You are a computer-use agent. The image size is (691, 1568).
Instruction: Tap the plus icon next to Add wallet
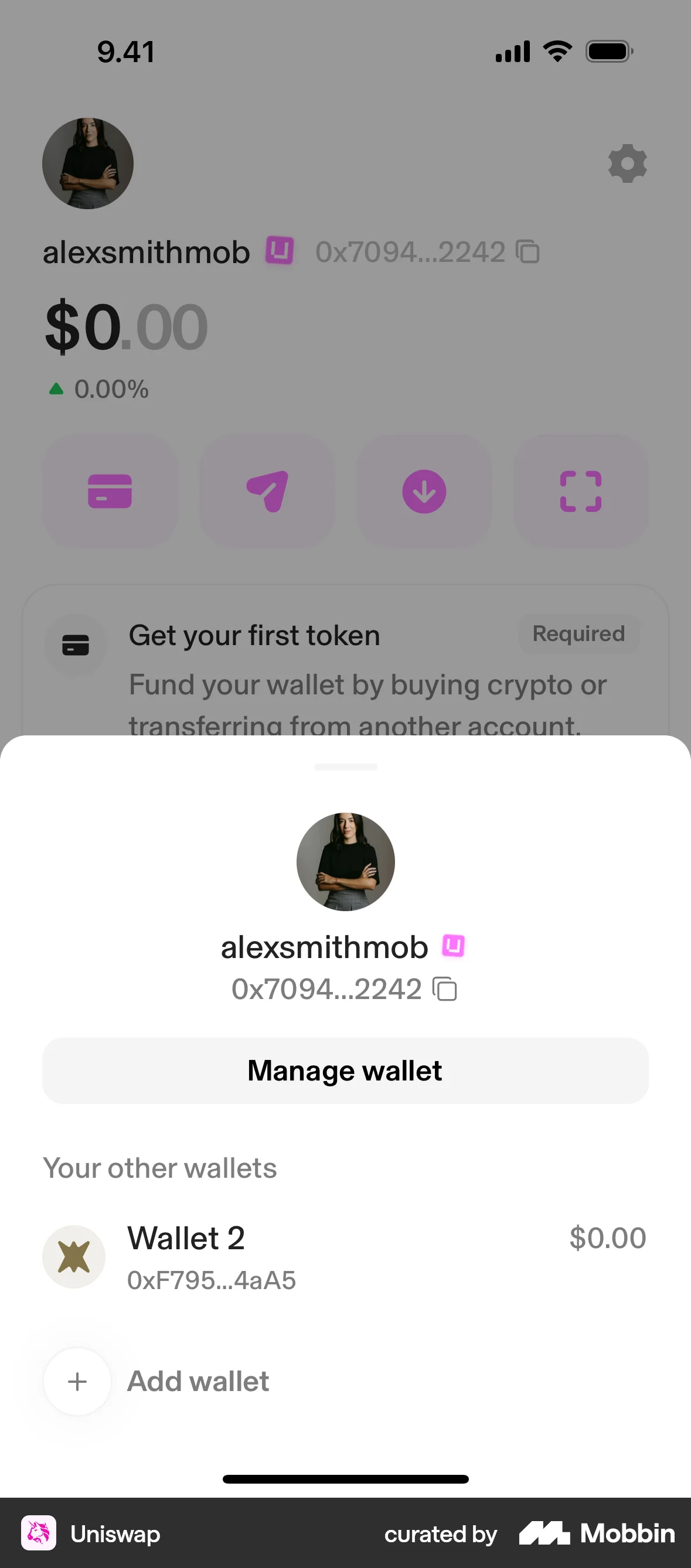[77, 1380]
